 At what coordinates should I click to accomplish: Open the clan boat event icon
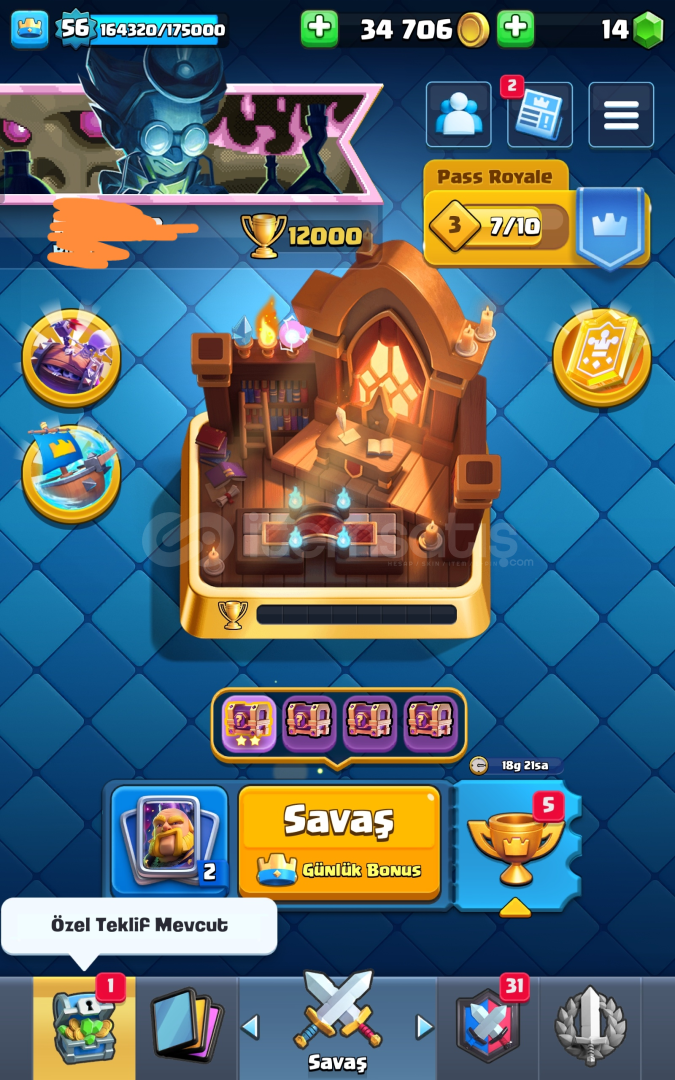click(71, 473)
